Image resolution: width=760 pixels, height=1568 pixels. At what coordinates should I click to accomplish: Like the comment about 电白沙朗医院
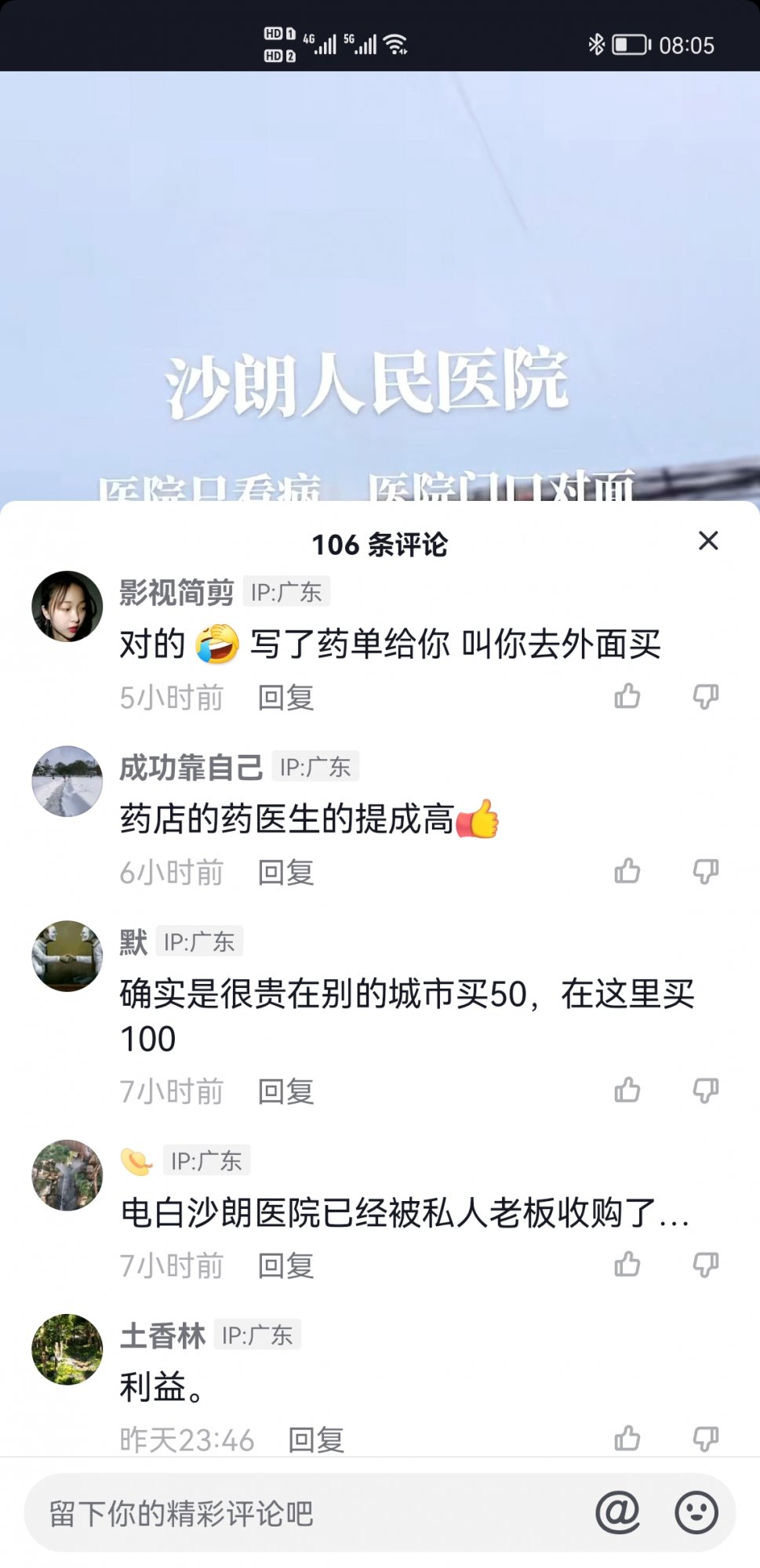pyautogui.click(x=627, y=1265)
